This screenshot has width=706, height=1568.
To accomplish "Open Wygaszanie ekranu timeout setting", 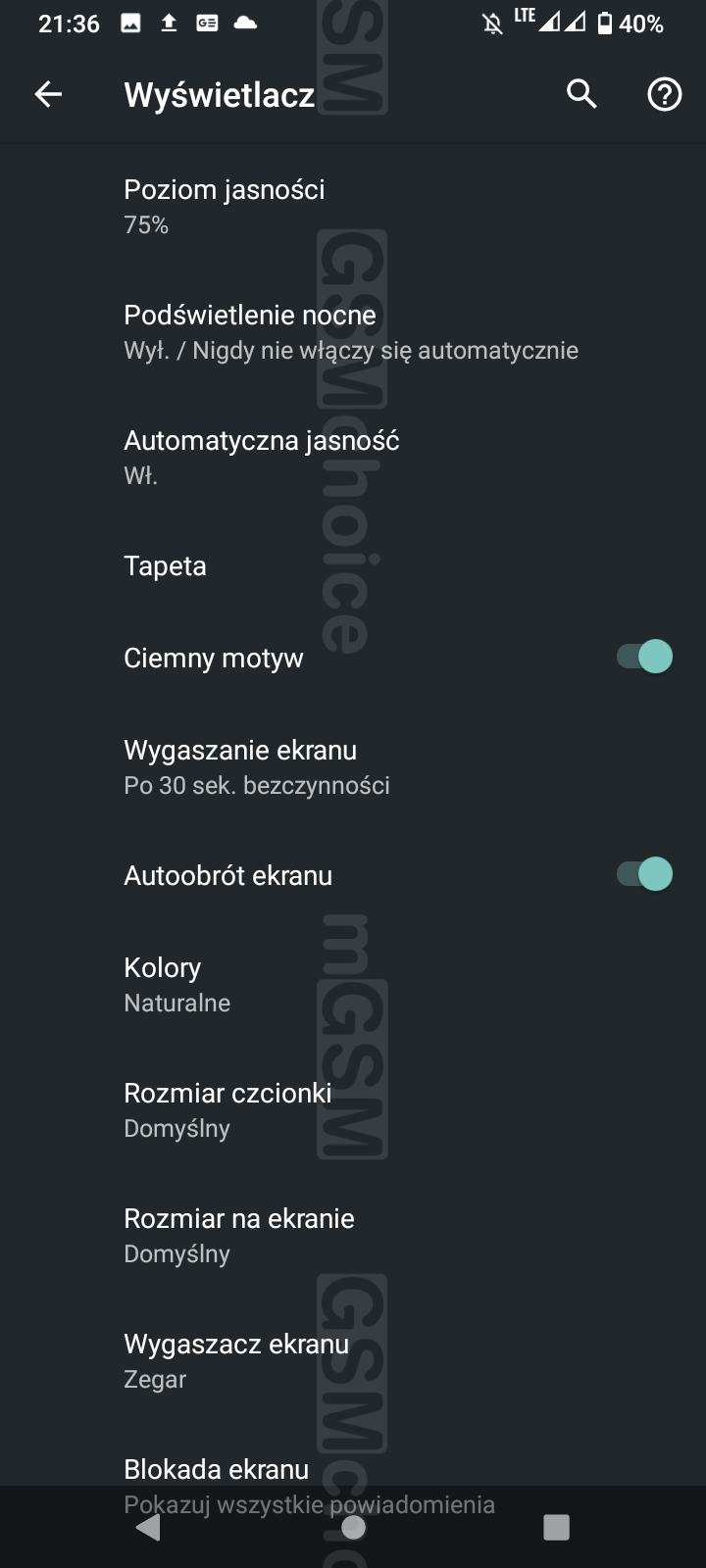I will [353, 766].
